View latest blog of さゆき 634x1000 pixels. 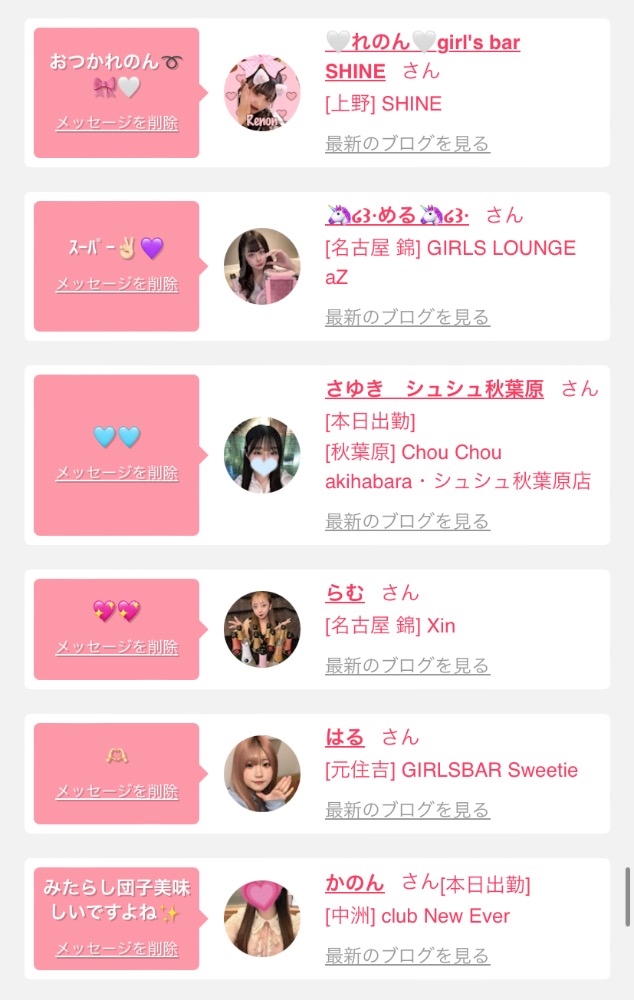click(x=407, y=521)
